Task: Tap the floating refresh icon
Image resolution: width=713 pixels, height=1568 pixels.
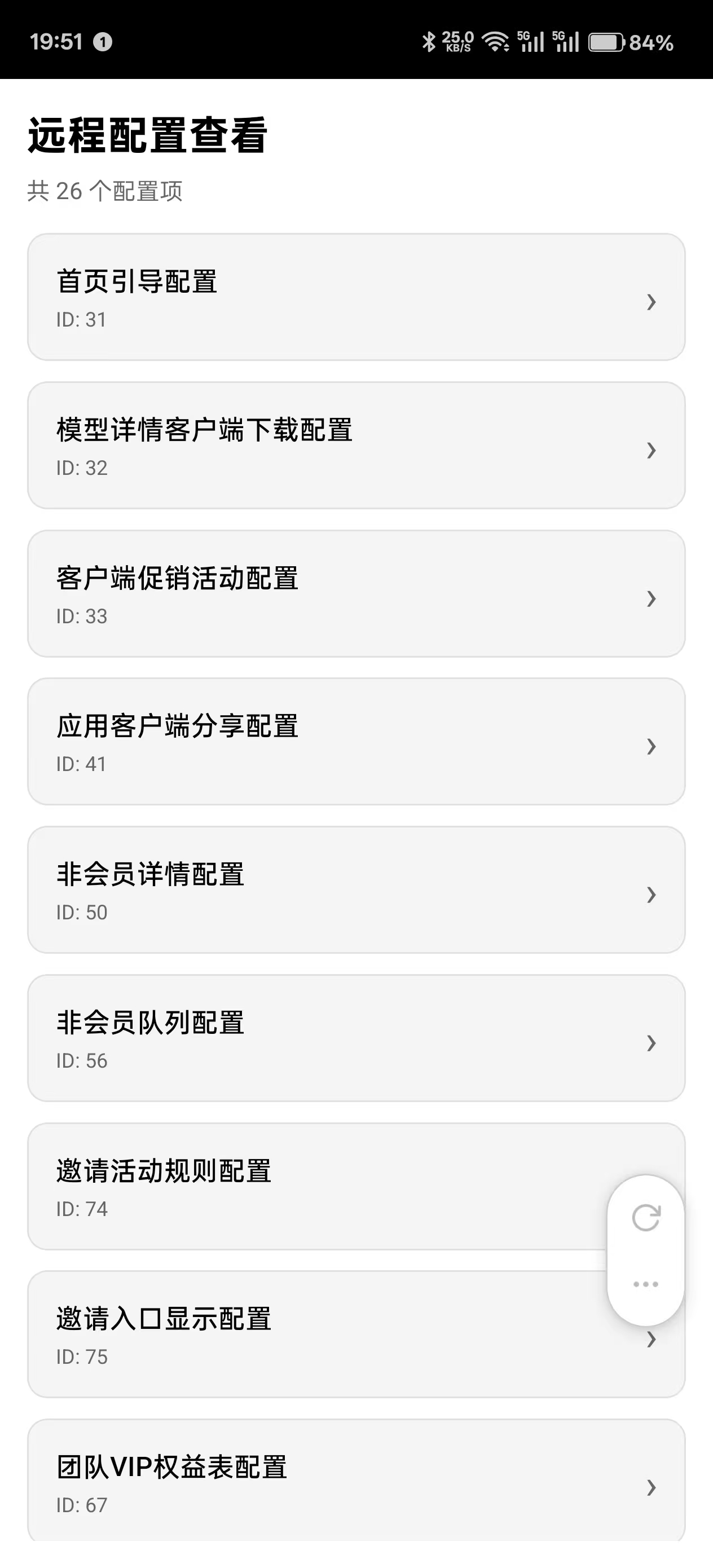Action: [645, 1217]
